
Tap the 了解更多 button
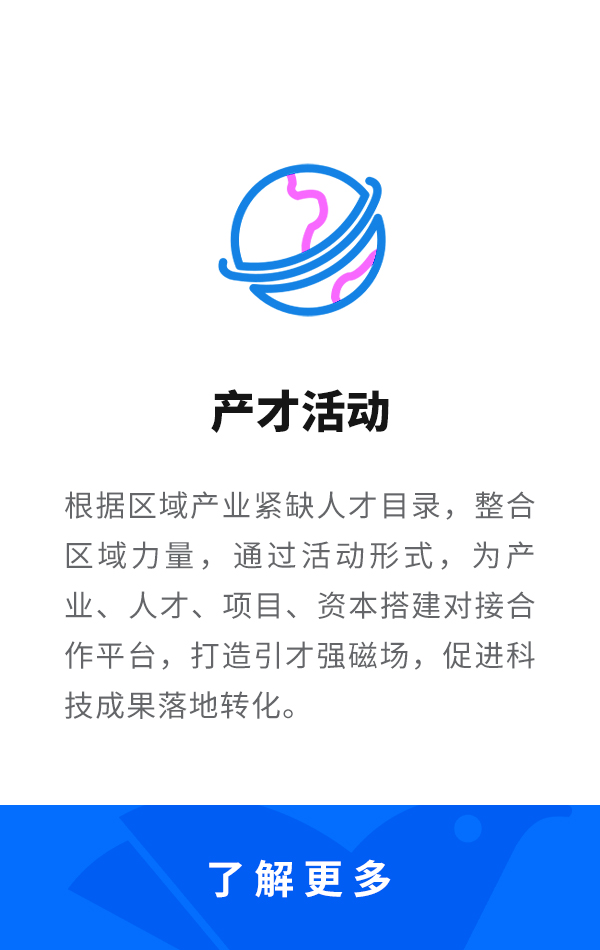point(300,878)
